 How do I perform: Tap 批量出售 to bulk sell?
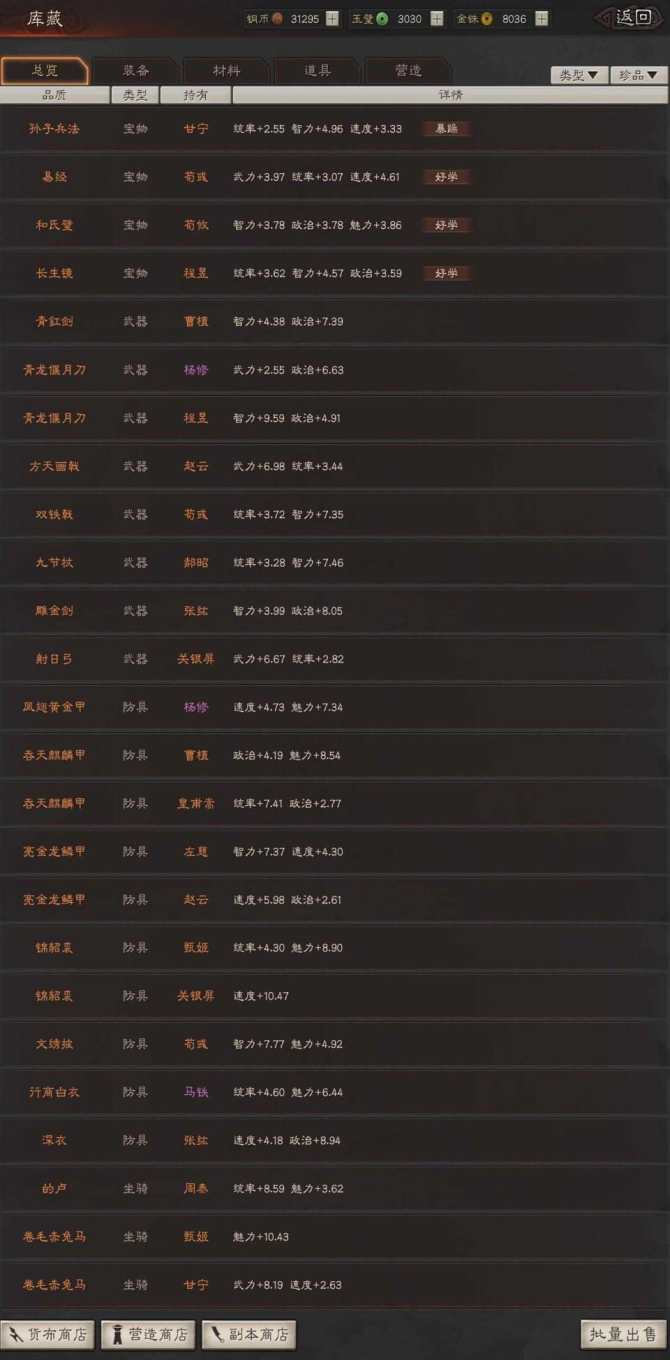tap(623, 1334)
